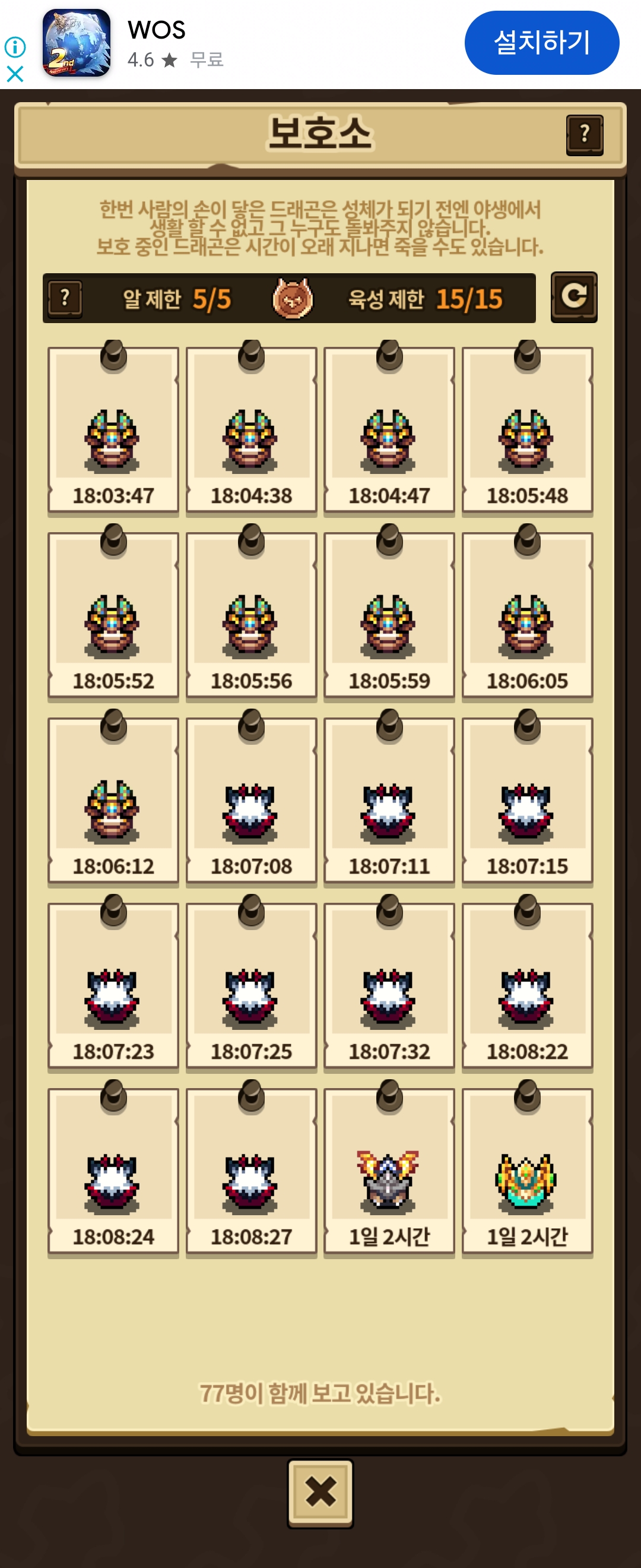The height and width of the screenshot is (1568, 641).
Task: Select the white egg card timed 18:08:22
Action: (x=526, y=986)
